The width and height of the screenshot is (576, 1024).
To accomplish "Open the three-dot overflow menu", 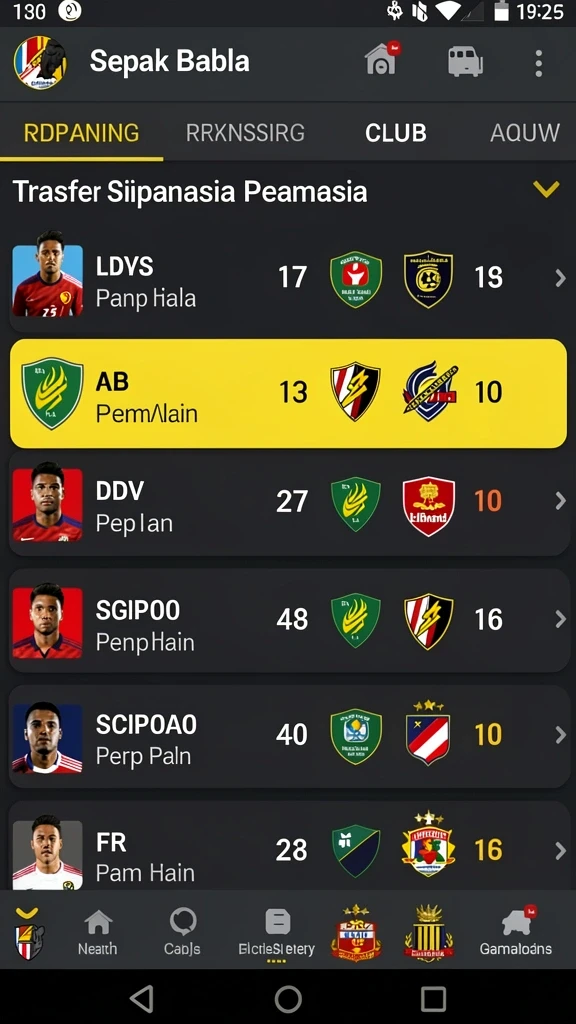I will 538,63.
